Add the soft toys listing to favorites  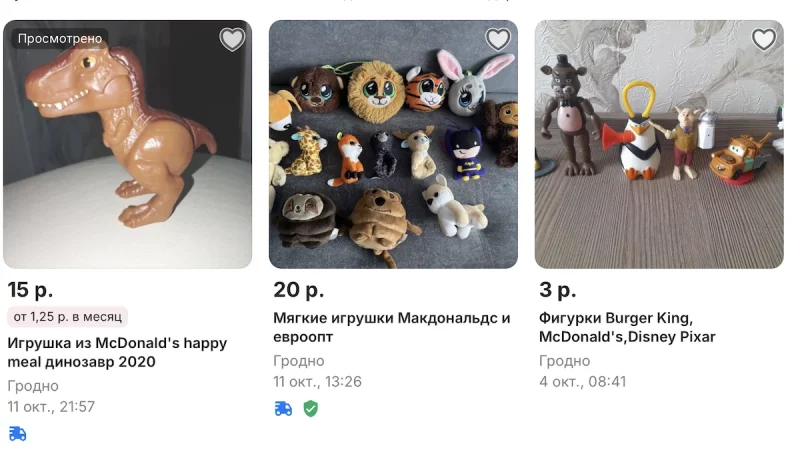pyautogui.click(x=498, y=40)
